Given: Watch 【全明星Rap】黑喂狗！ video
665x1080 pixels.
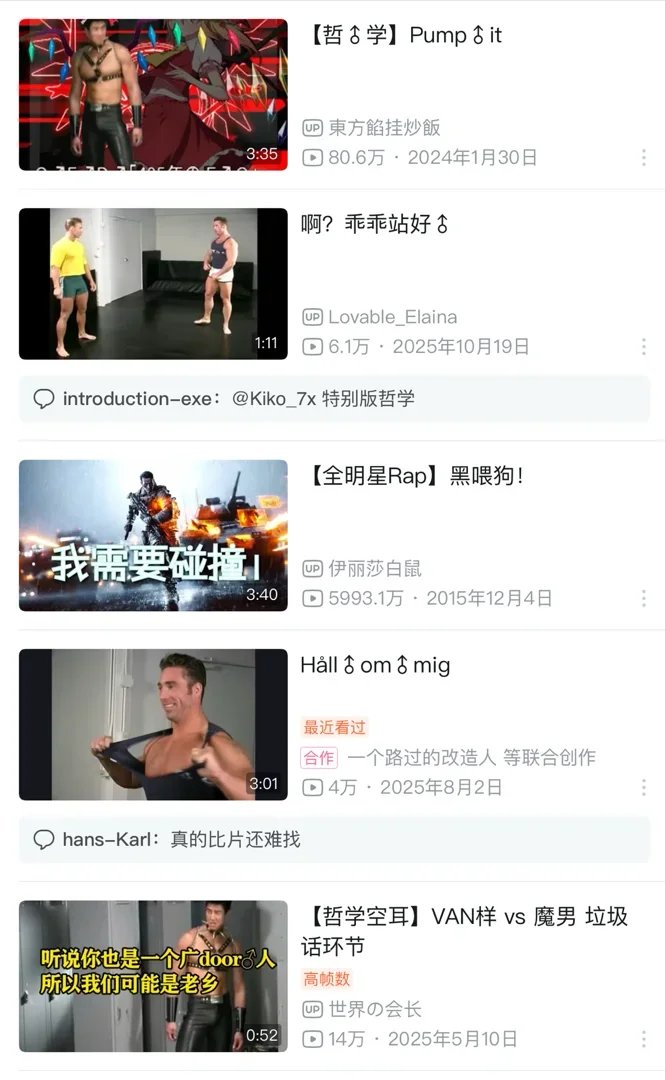Looking at the screenshot, I should coord(153,535).
